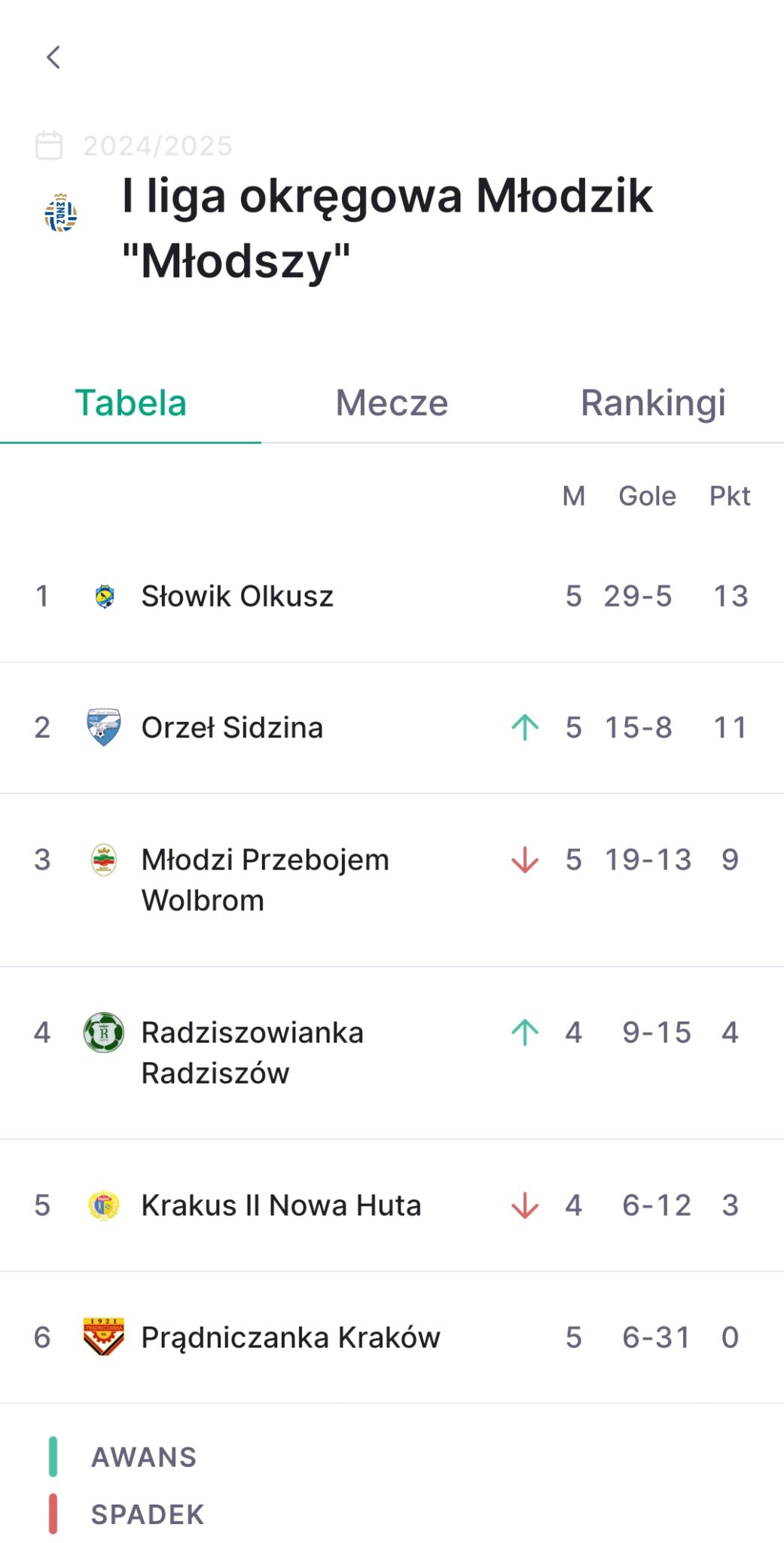Open the Rankingi tab

click(653, 403)
